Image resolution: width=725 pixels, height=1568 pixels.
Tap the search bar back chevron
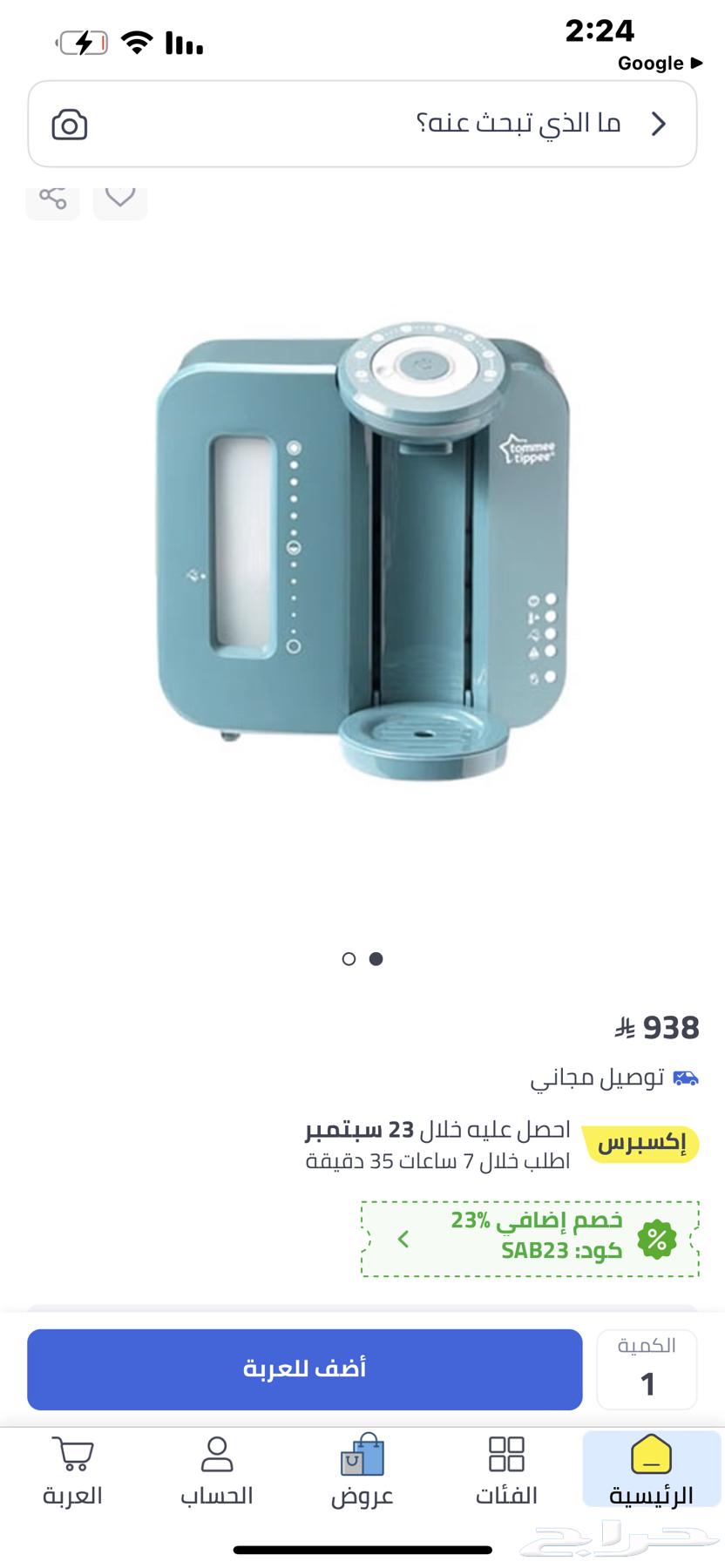pyautogui.click(x=660, y=124)
